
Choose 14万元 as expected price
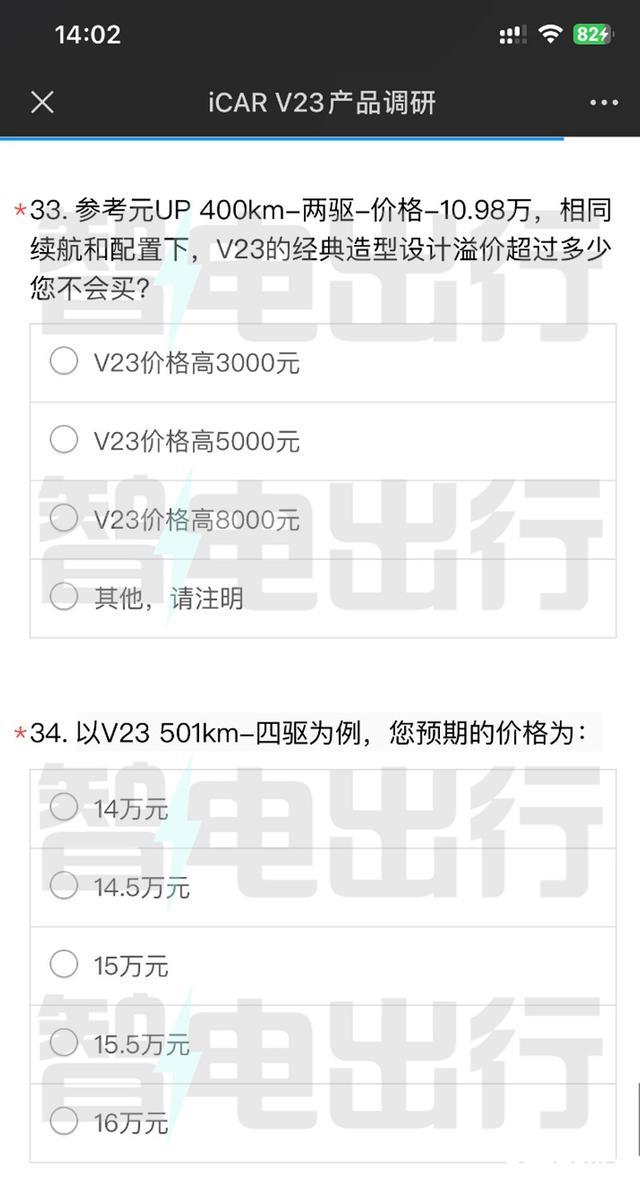click(x=64, y=808)
